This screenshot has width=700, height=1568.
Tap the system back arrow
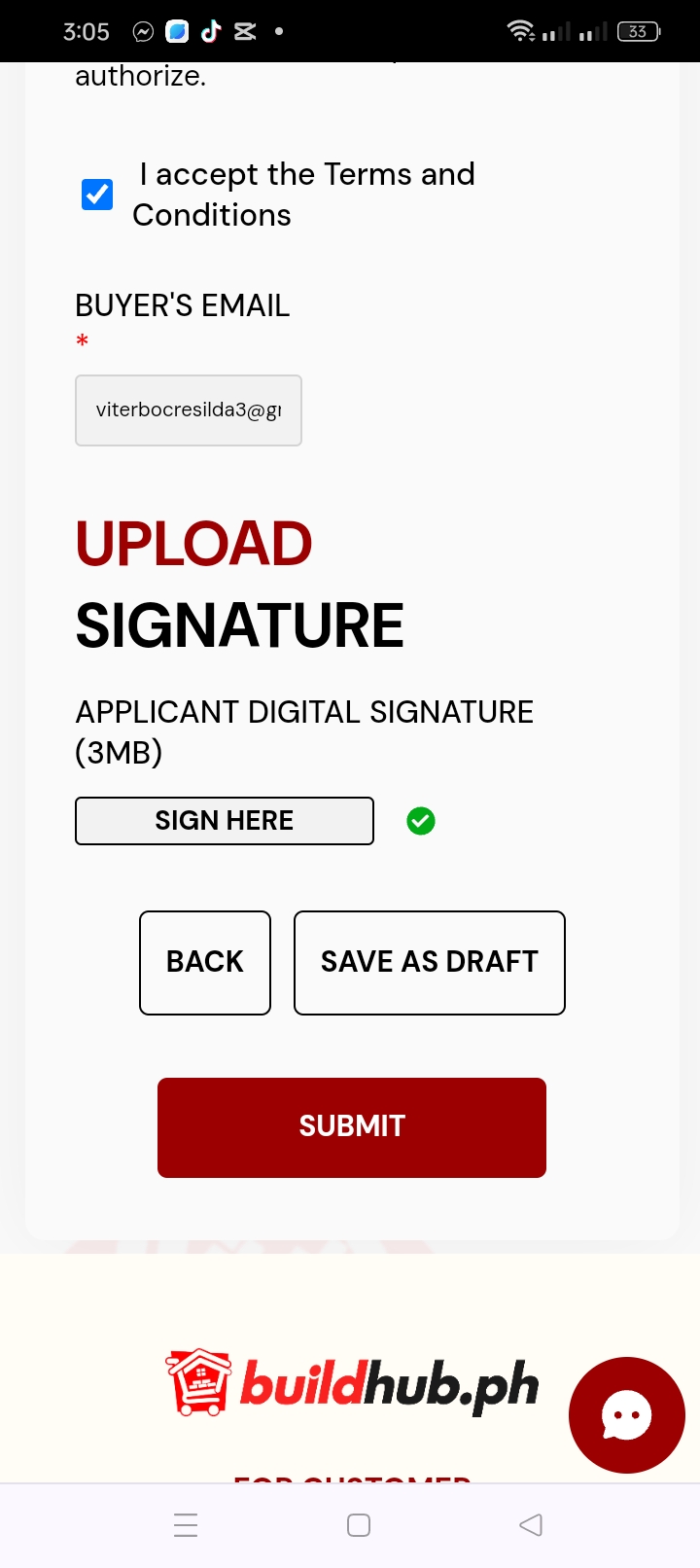[531, 1525]
